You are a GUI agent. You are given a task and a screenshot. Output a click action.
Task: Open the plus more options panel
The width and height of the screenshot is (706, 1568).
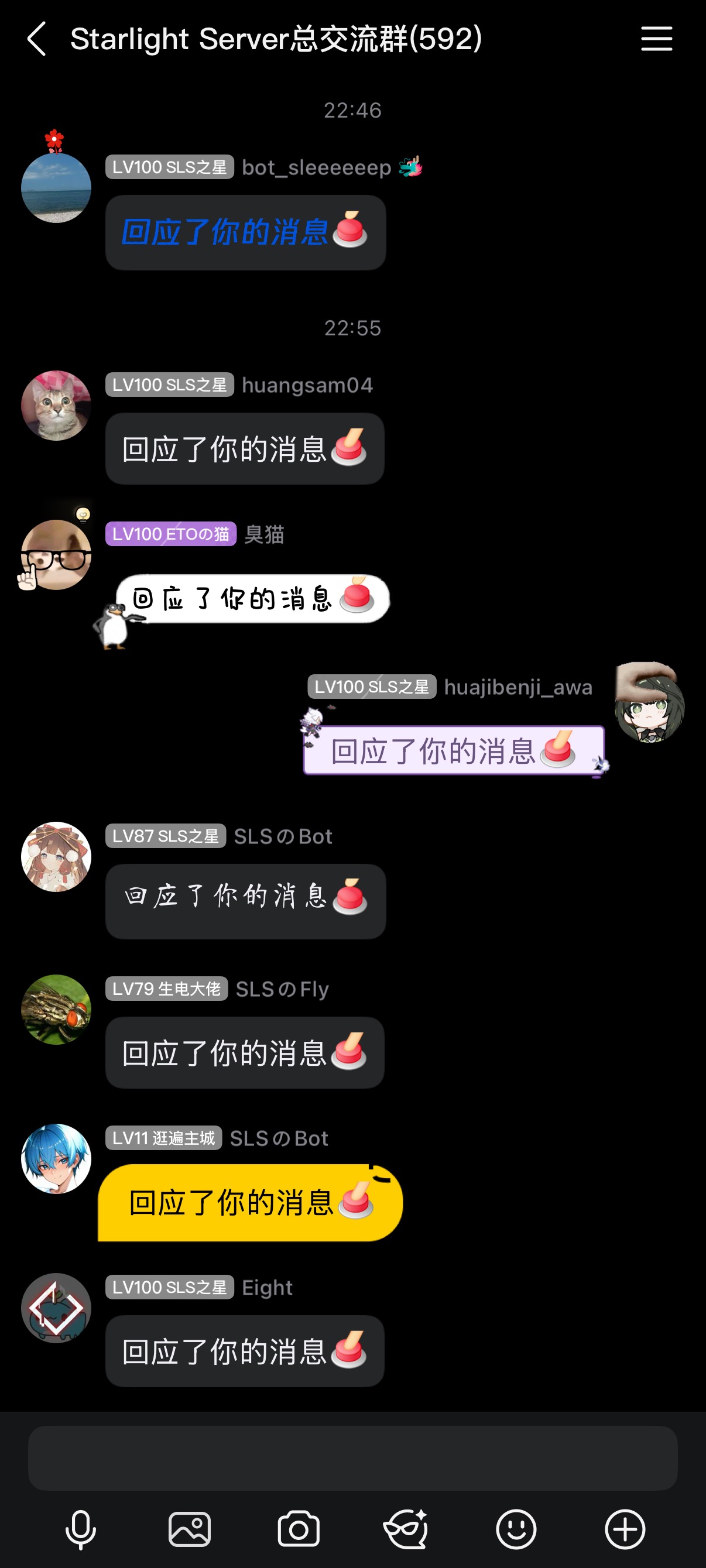pos(625,1529)
